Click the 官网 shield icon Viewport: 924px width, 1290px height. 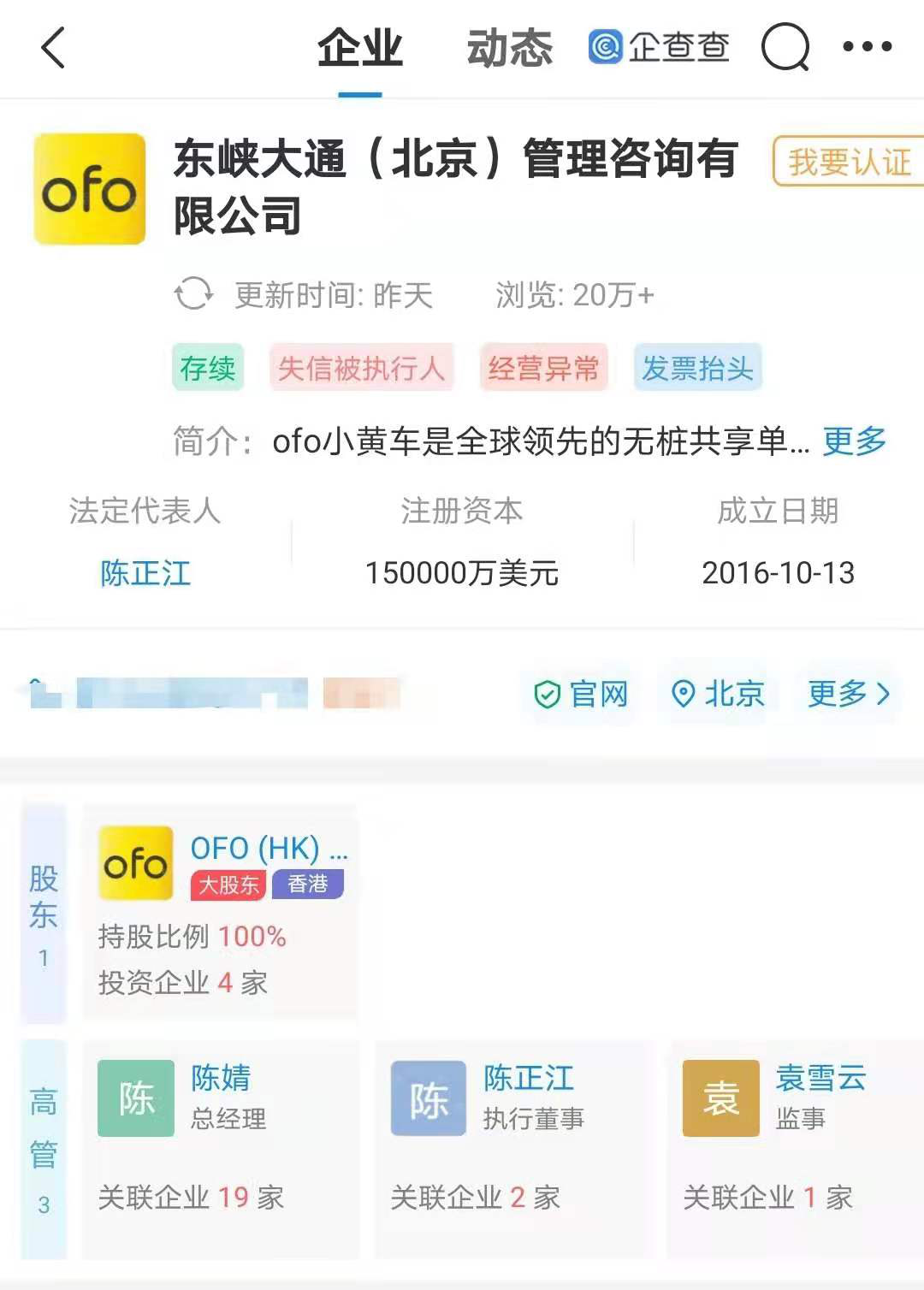point(545,695)
